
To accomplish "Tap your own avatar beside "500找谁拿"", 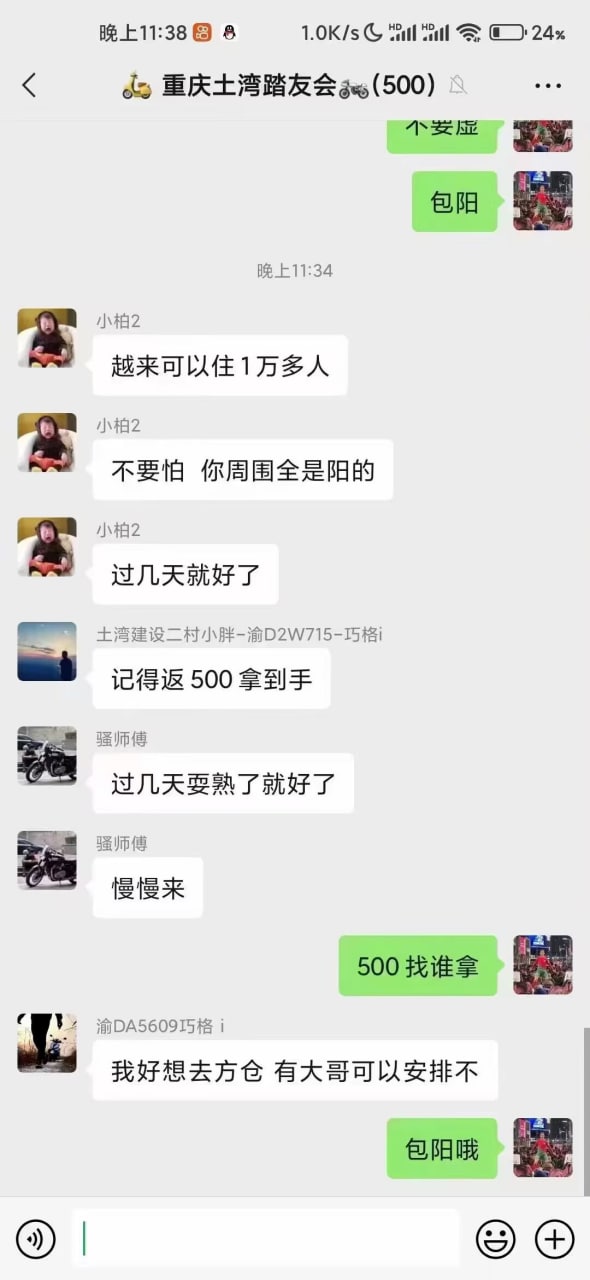I will point(543,965).
